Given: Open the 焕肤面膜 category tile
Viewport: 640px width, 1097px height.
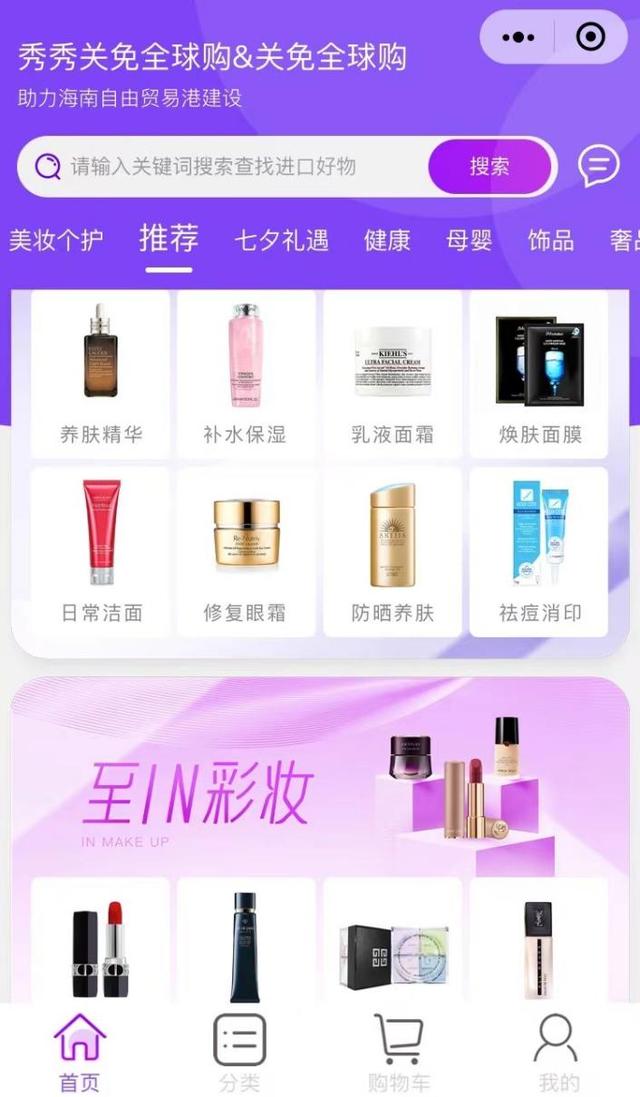Looking at the screenshot, I should [539, 375].
